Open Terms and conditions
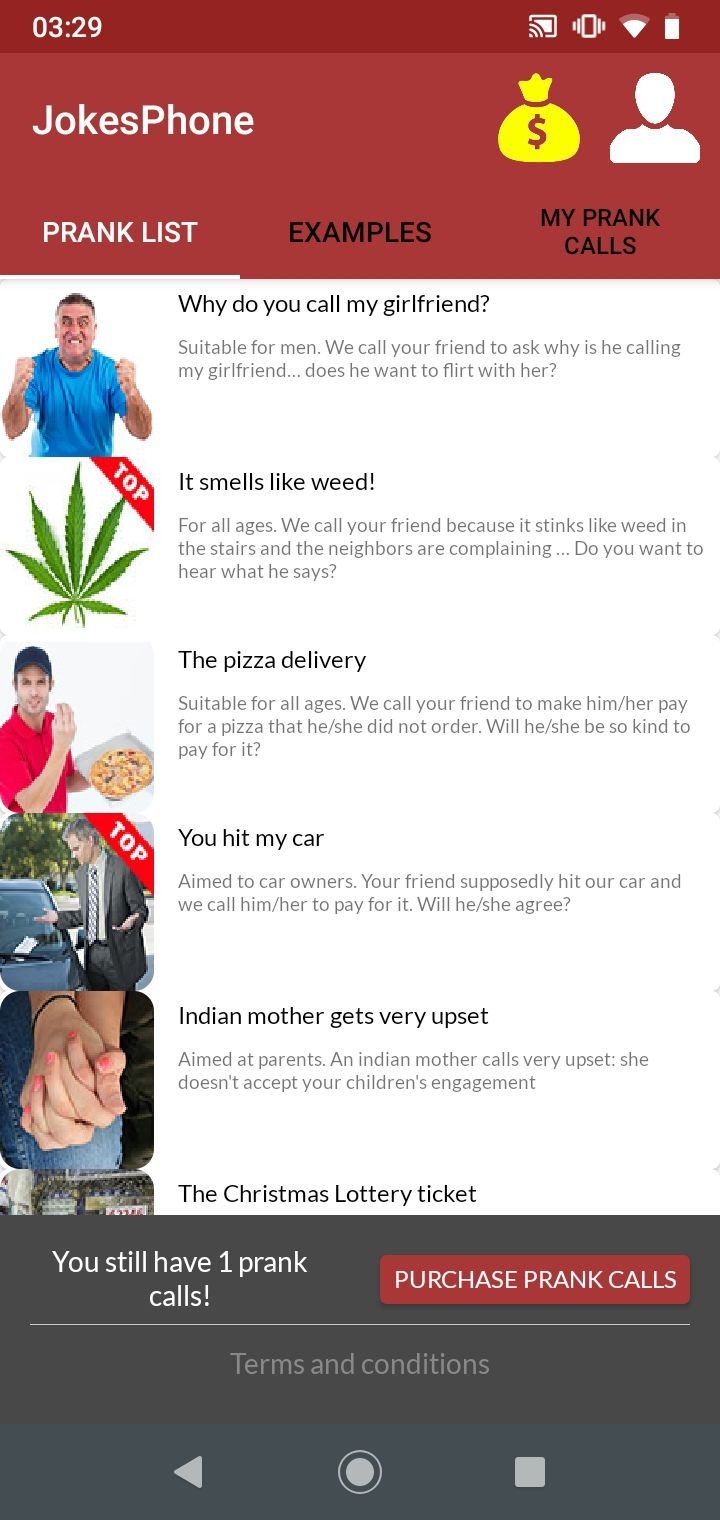 click(360, 1364)
